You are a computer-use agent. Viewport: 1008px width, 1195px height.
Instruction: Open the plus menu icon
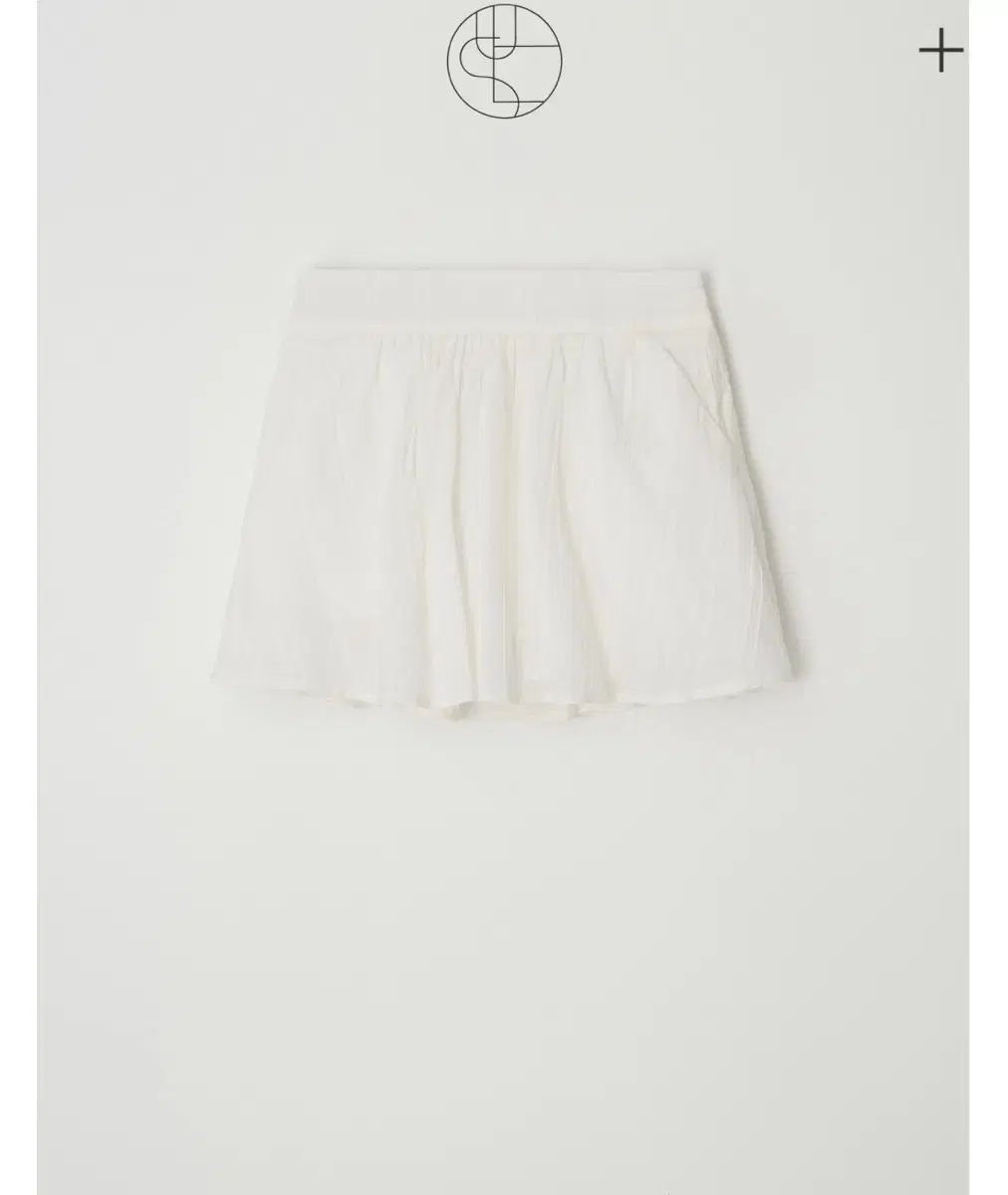tap(940, 52)
